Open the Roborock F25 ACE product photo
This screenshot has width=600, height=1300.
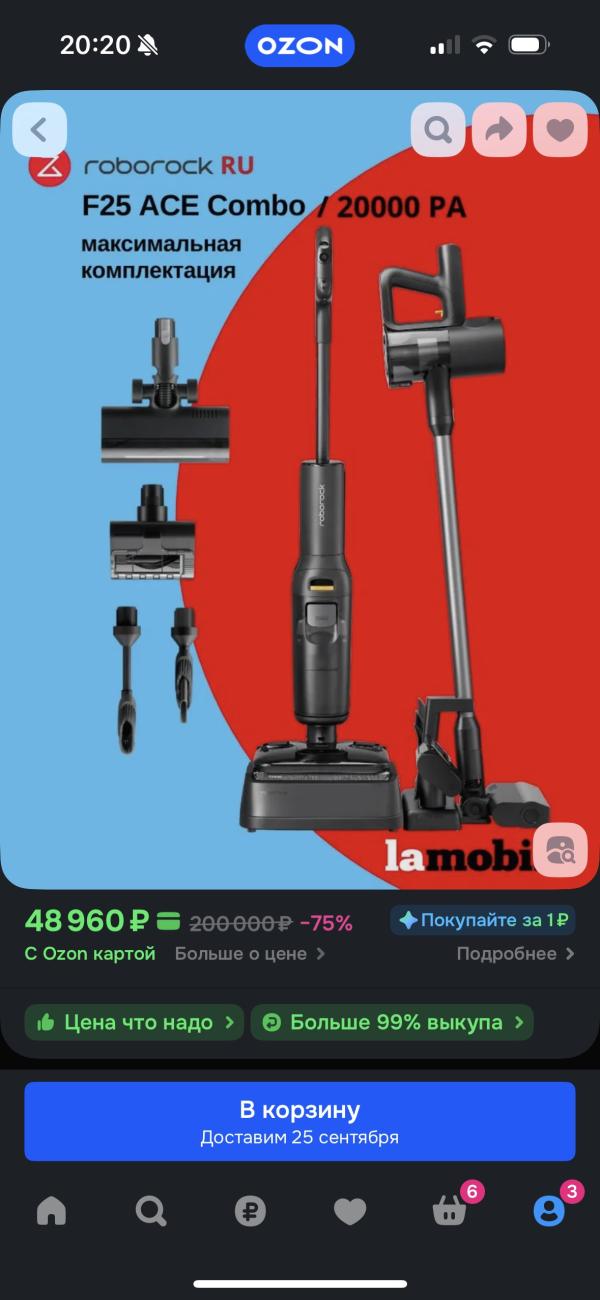300,490
